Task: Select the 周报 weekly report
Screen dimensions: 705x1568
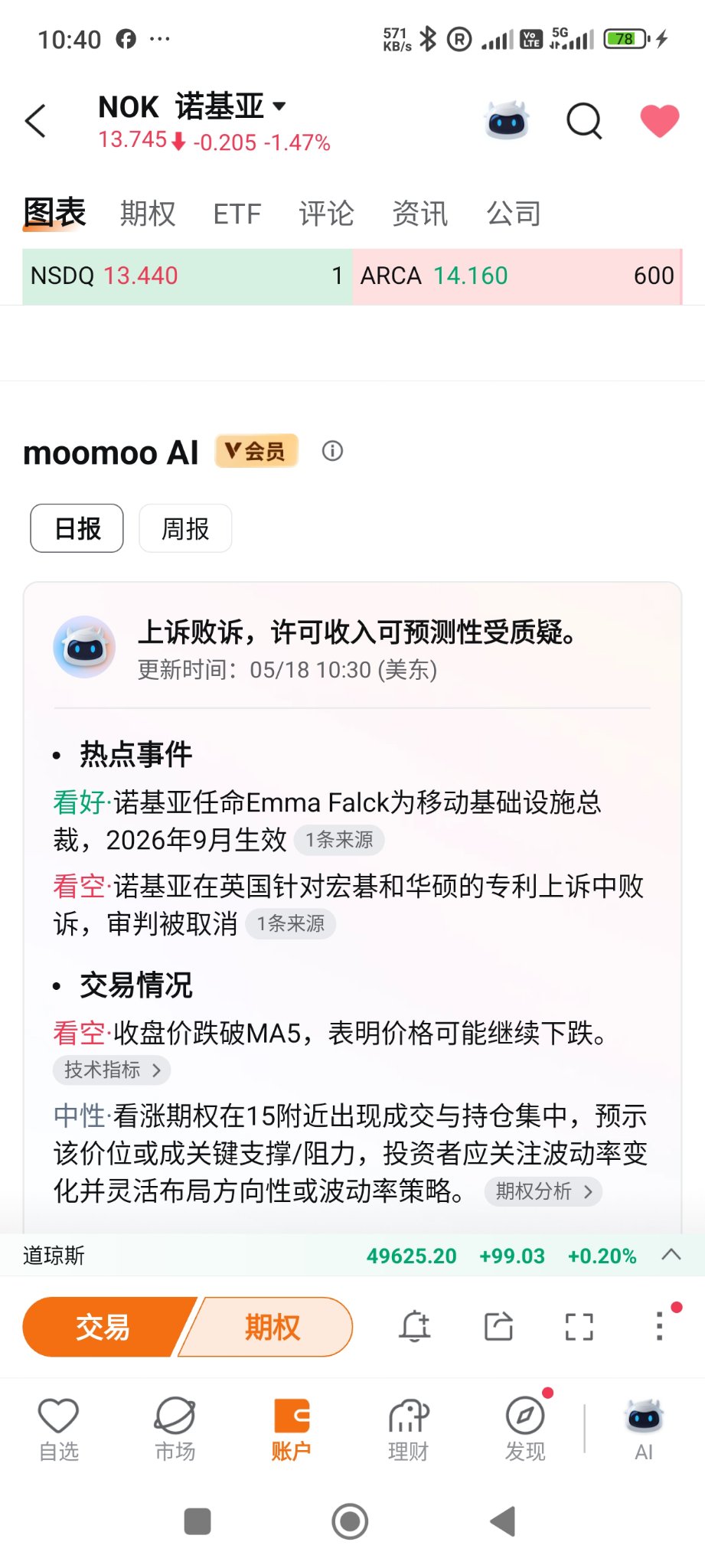Action: pyautogui.click(x=185, y=528)
